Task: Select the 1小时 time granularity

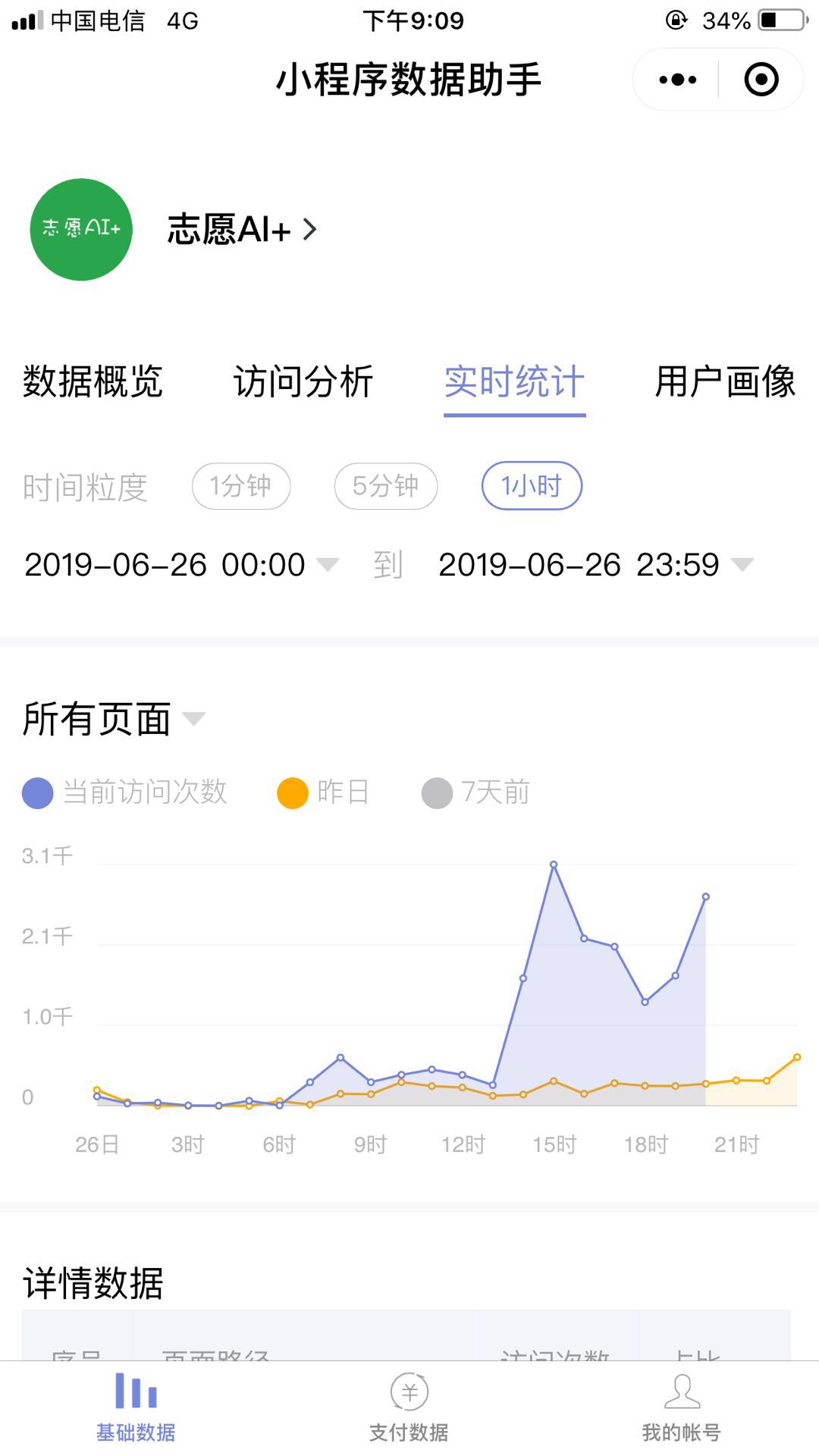Action: coord(532,486)
